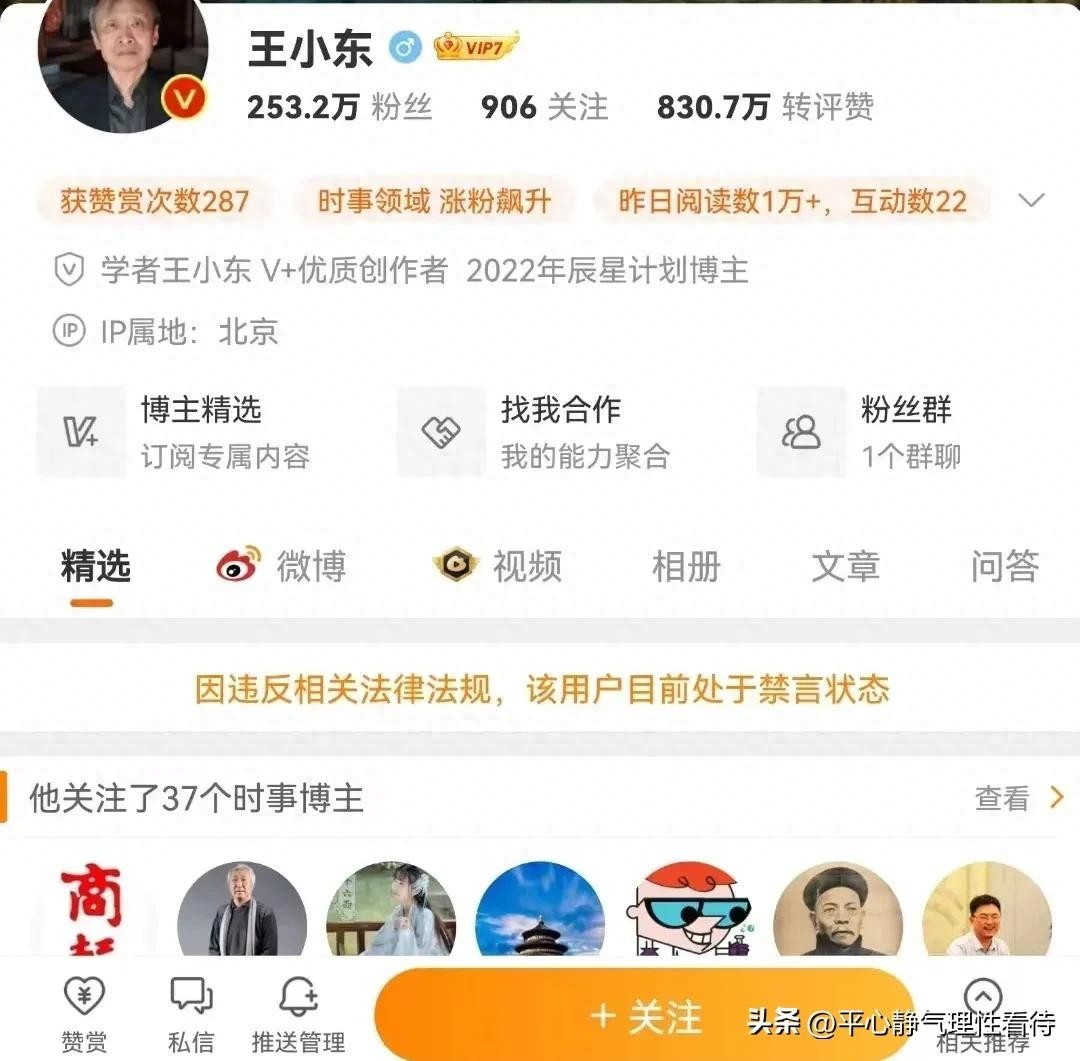
Task: Open the 906 关注 following list
Action: pyautogui.click(x=544, y=107)
